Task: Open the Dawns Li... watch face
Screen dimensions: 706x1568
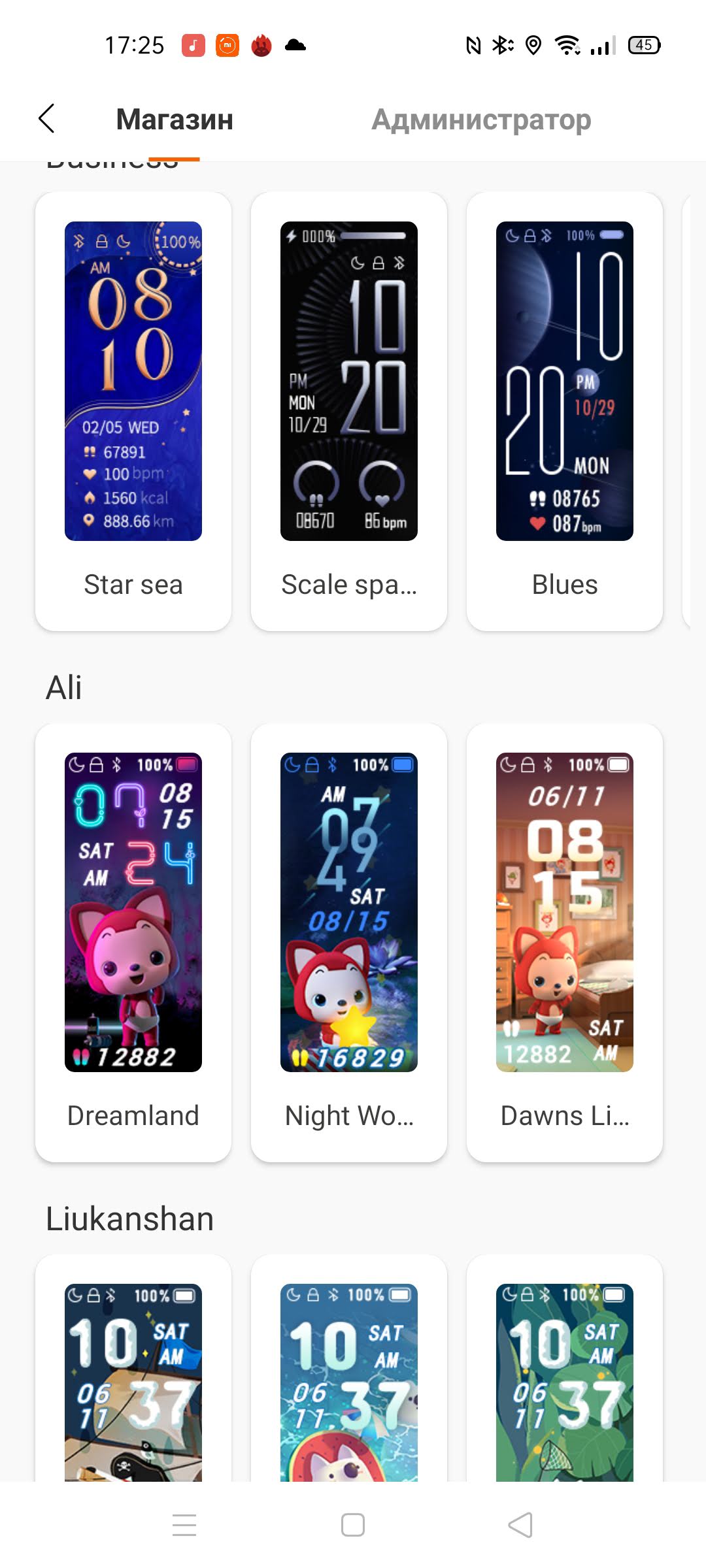Action: (565, 942)
